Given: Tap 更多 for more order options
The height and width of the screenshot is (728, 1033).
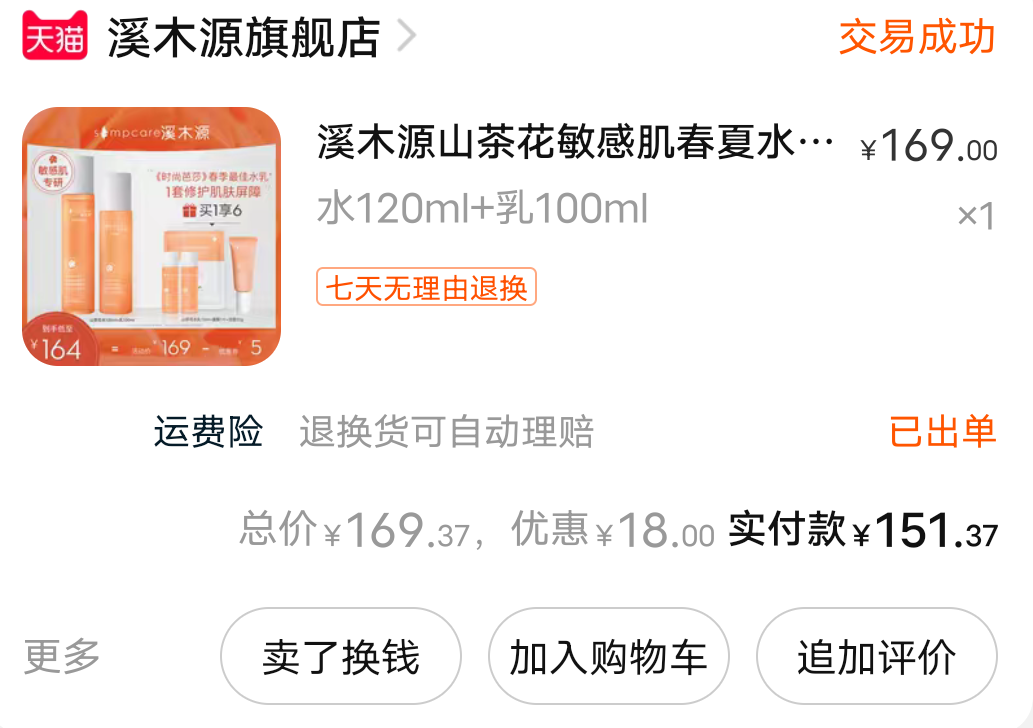Looking at the screenshot, I should click(62, 657).
